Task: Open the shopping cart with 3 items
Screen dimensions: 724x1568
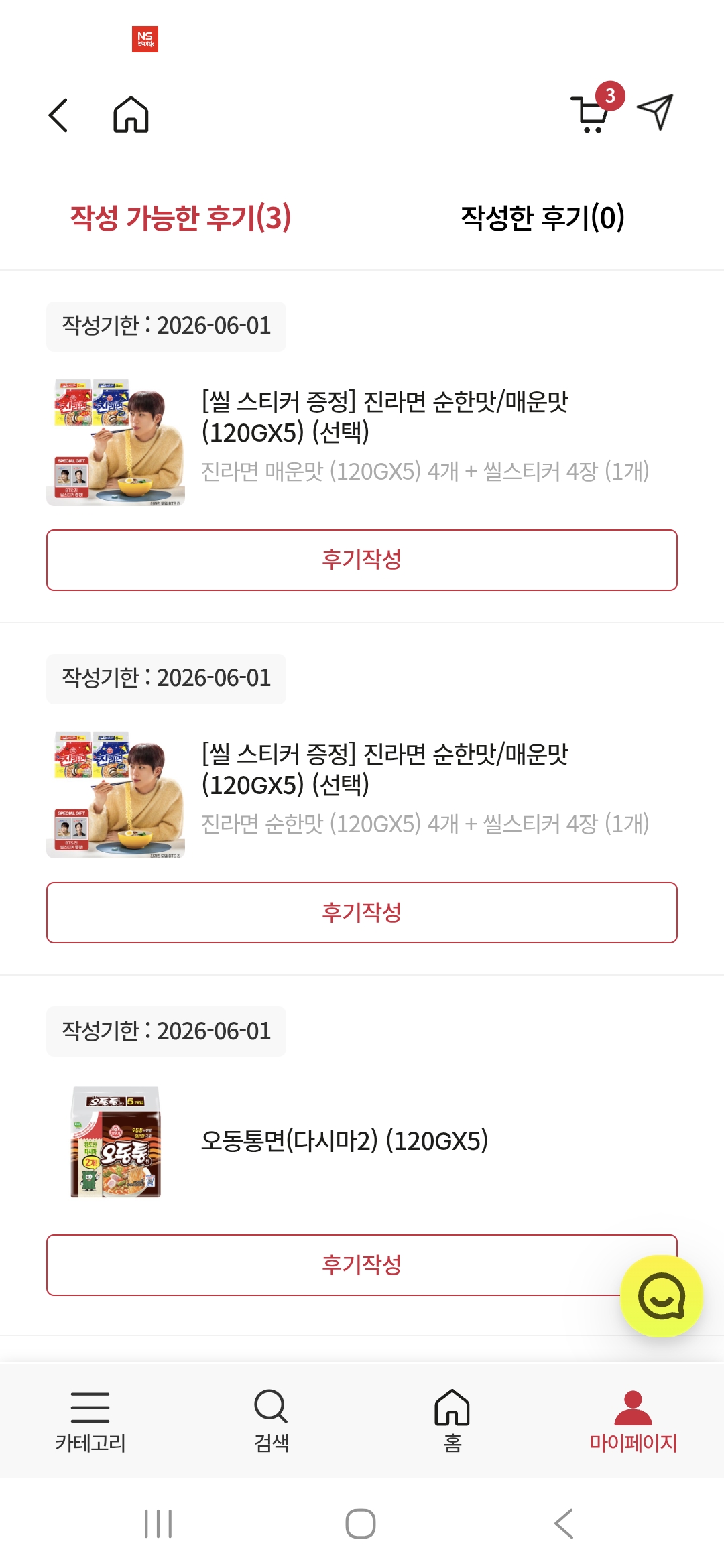Action: (x=593, y=114)
